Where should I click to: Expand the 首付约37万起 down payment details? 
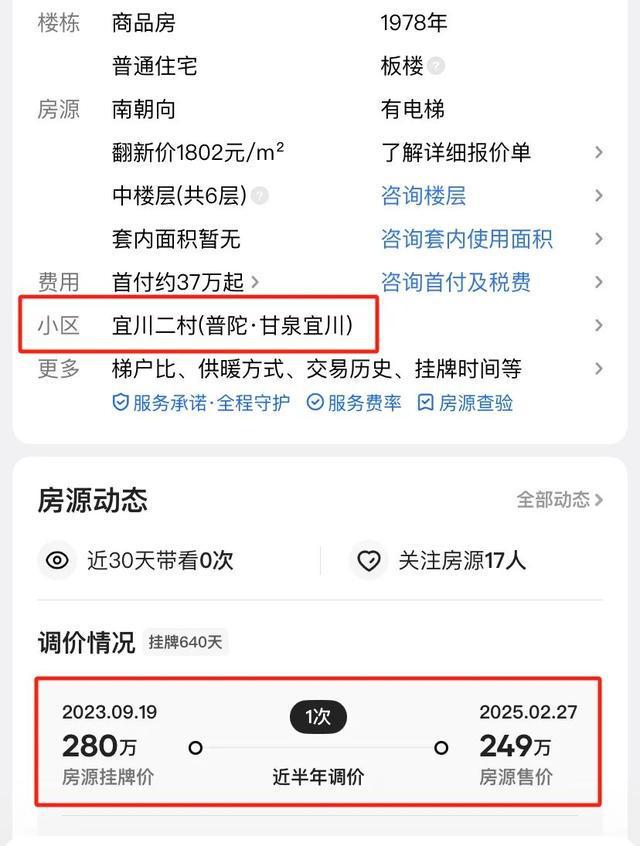186,283
